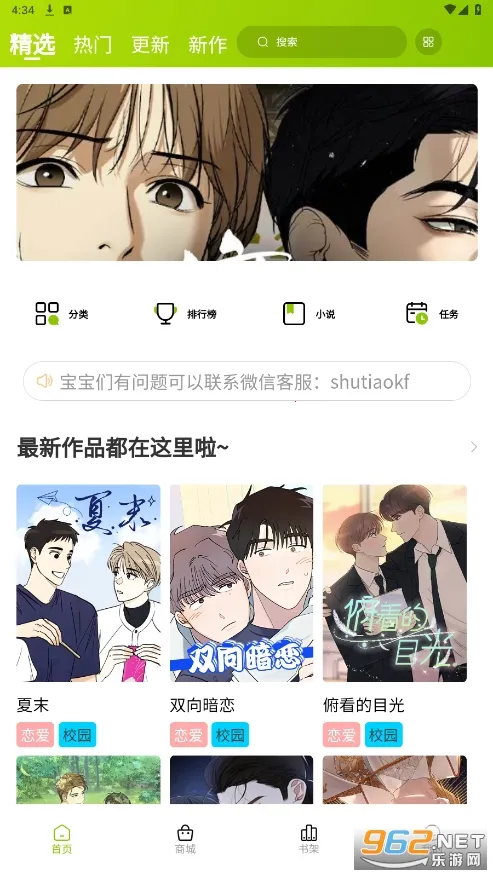Viewport: 493px width, 876px height.
Task: Open the comic 夏末
Action: pyautogui.click(x=88, y=583)
